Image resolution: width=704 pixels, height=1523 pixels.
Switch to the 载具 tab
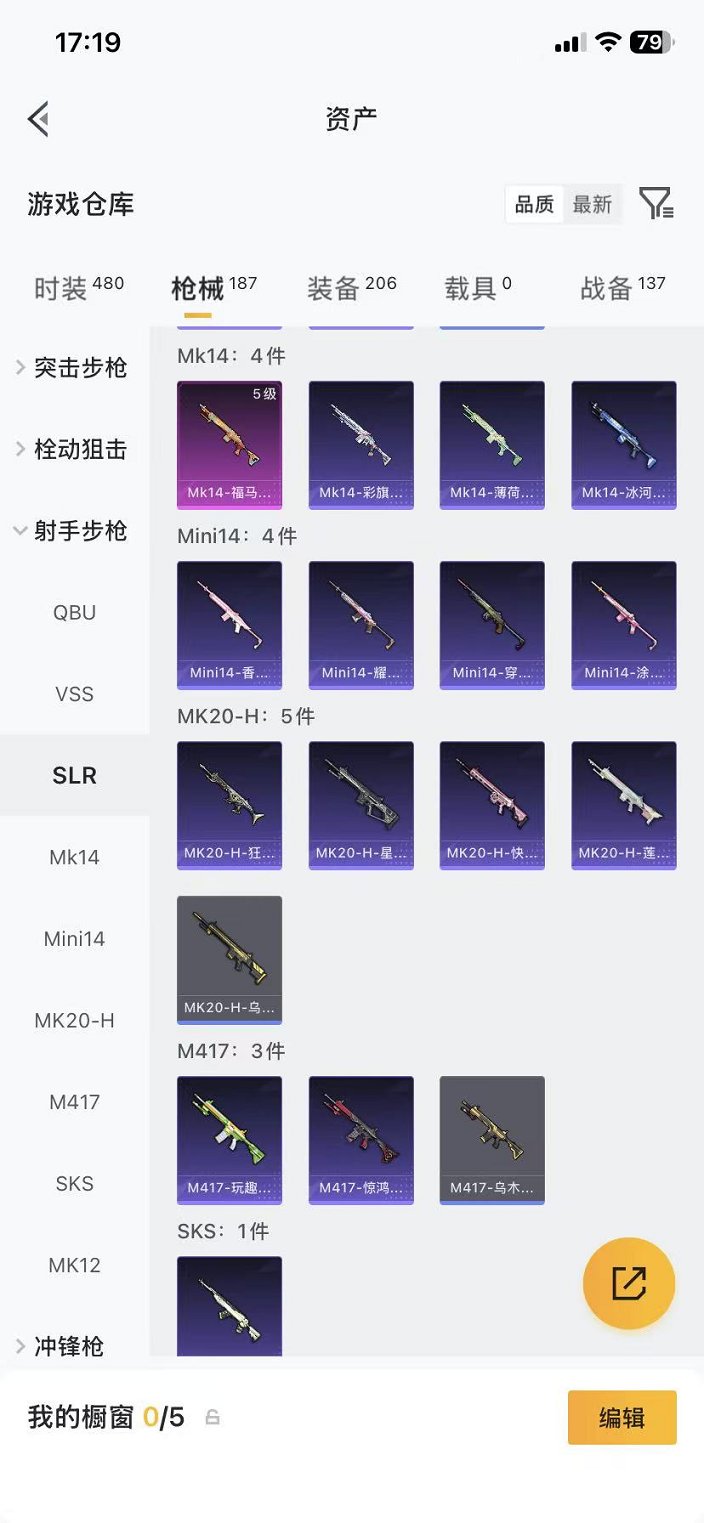[478, 288]
